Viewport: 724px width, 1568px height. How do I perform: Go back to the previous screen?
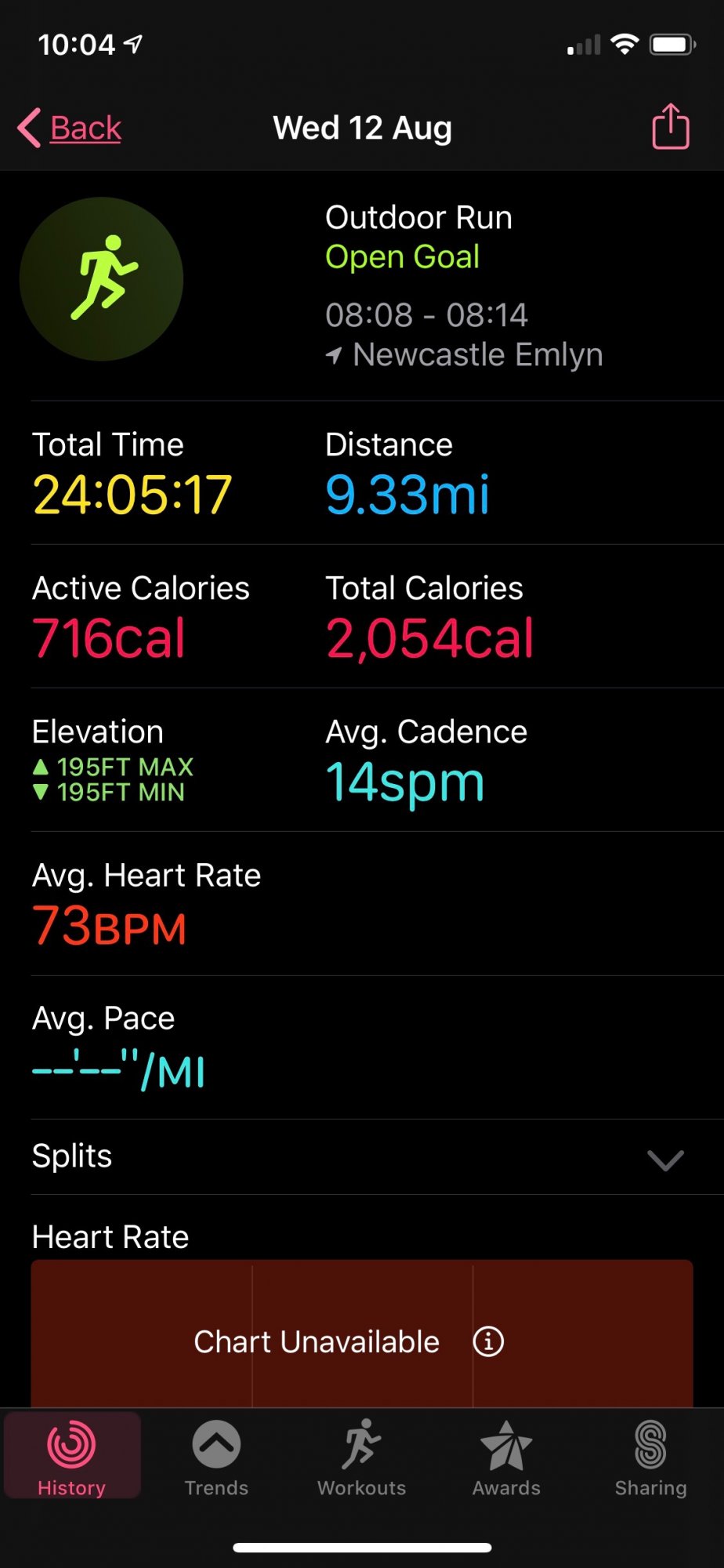pos(70,128)
